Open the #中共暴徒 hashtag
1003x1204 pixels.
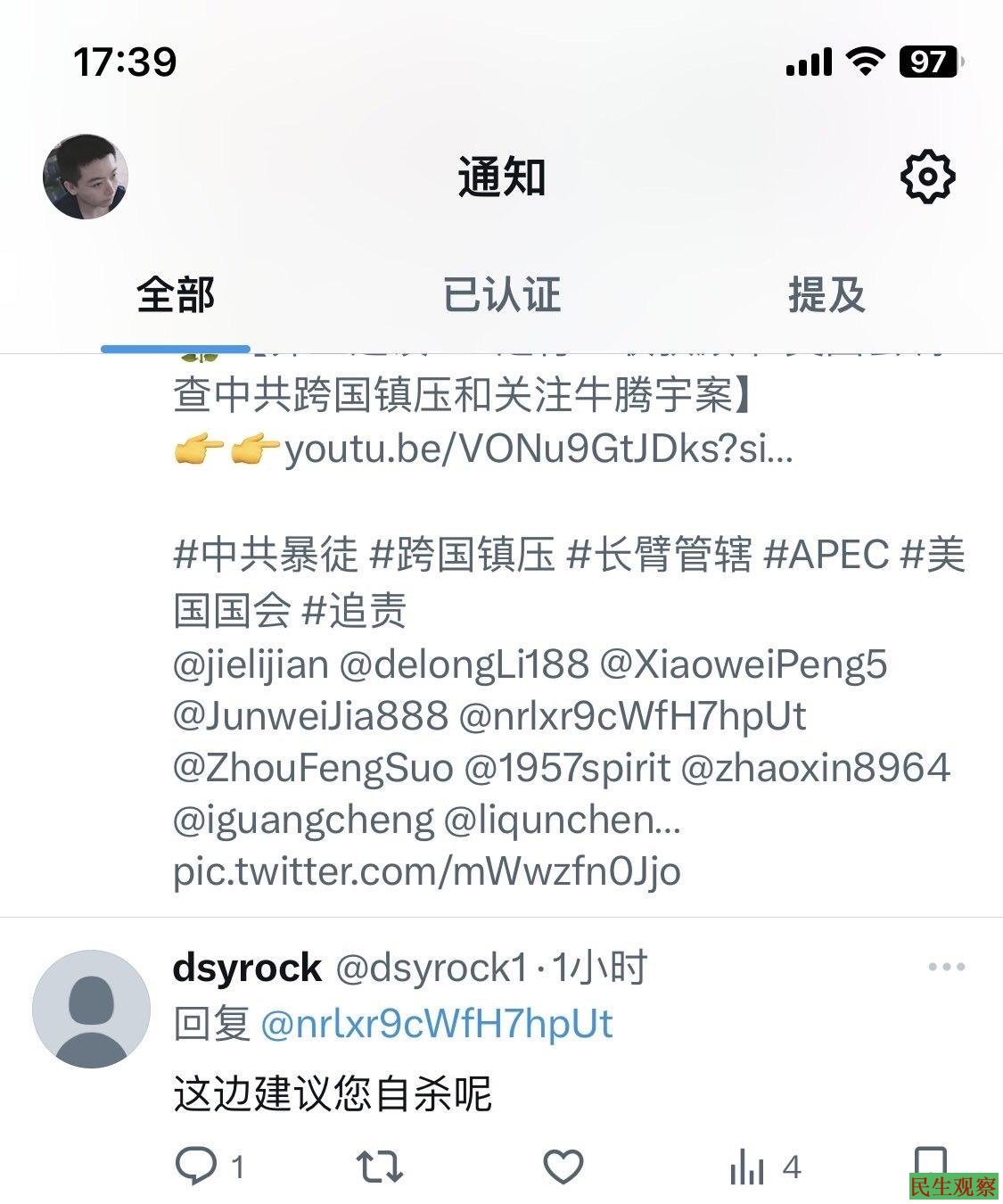coord(266,556)
